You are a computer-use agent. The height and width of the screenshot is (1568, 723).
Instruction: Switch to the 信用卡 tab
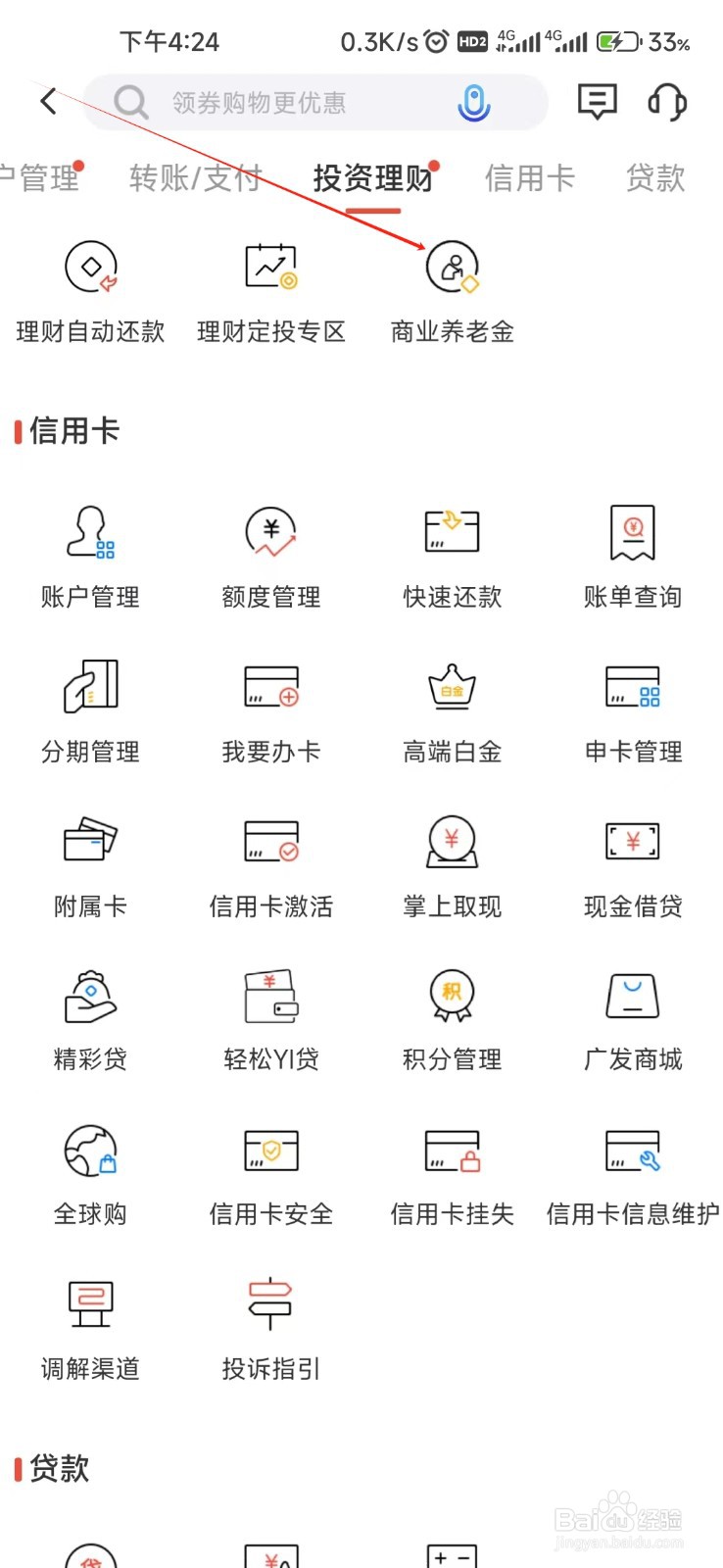529,178
